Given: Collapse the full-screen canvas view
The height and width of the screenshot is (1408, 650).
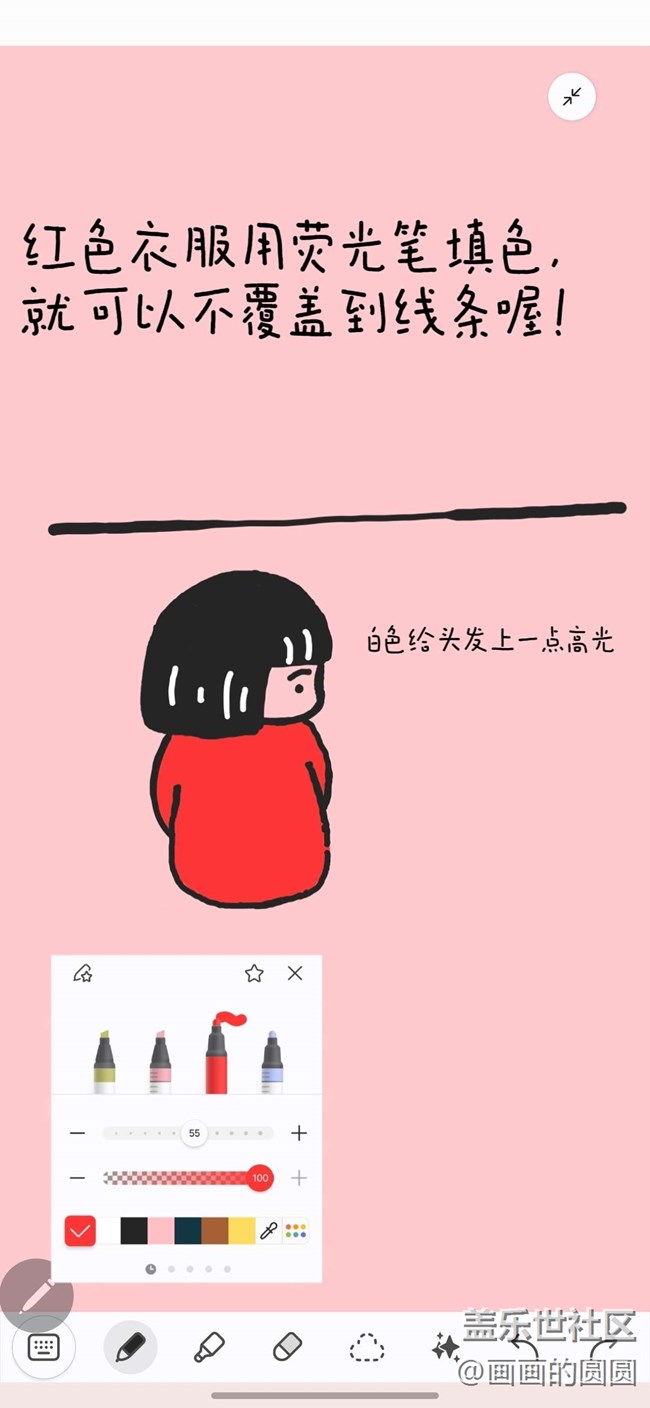Looking at the screenshot, I should tap(572, 97).
